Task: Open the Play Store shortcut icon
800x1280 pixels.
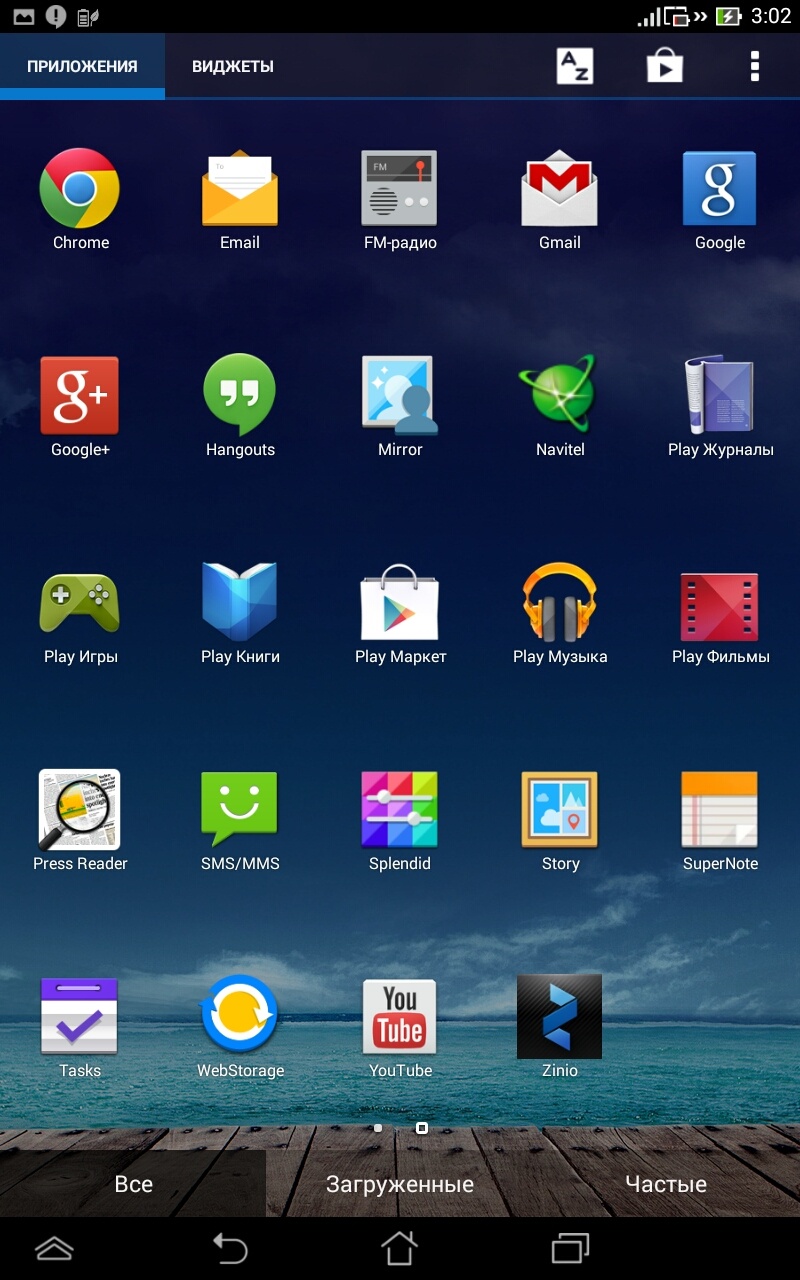Action: (x=664, y=66)
